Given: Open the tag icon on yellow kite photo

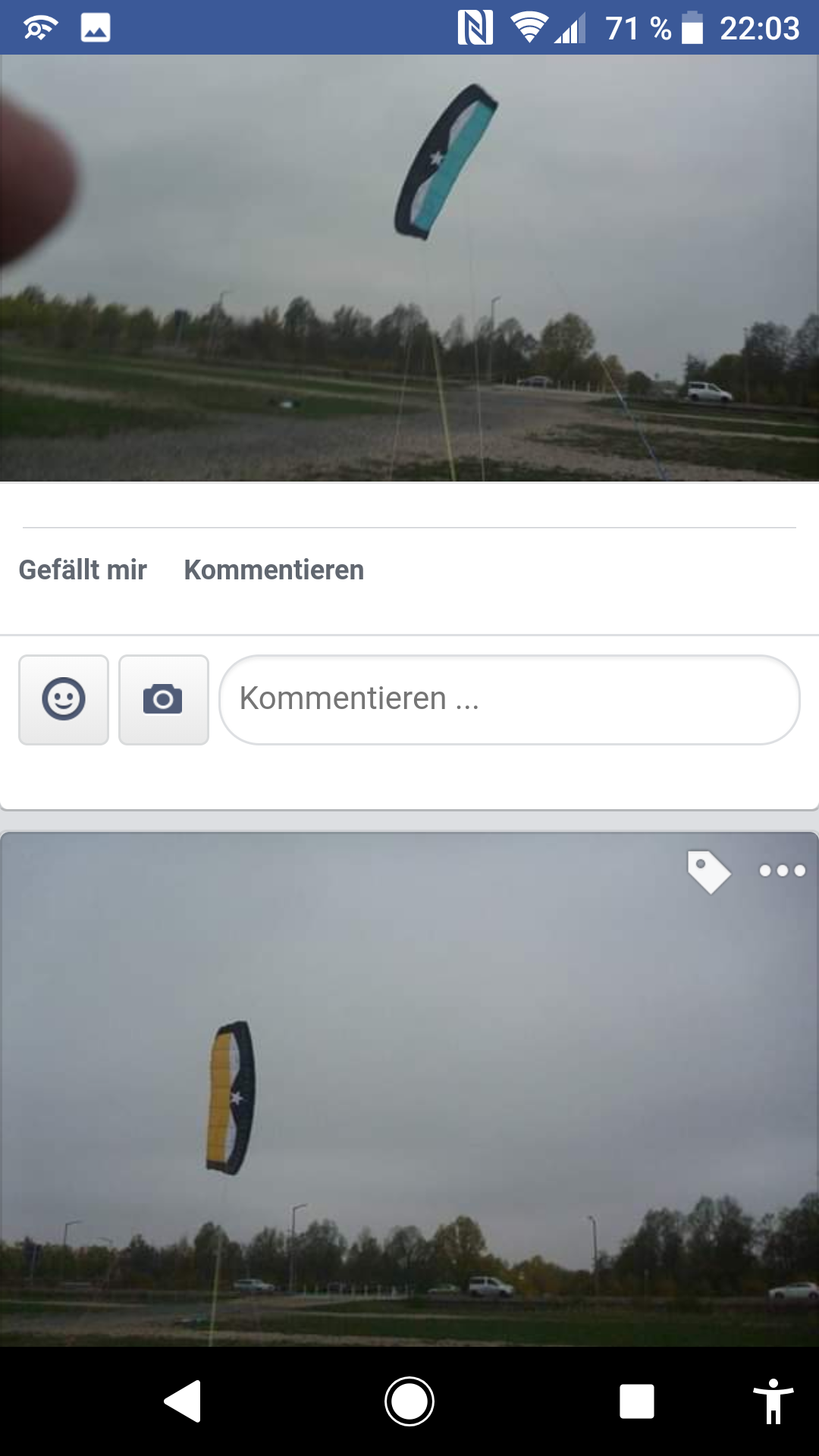Looking at the screenshot, I should [708, 871].
